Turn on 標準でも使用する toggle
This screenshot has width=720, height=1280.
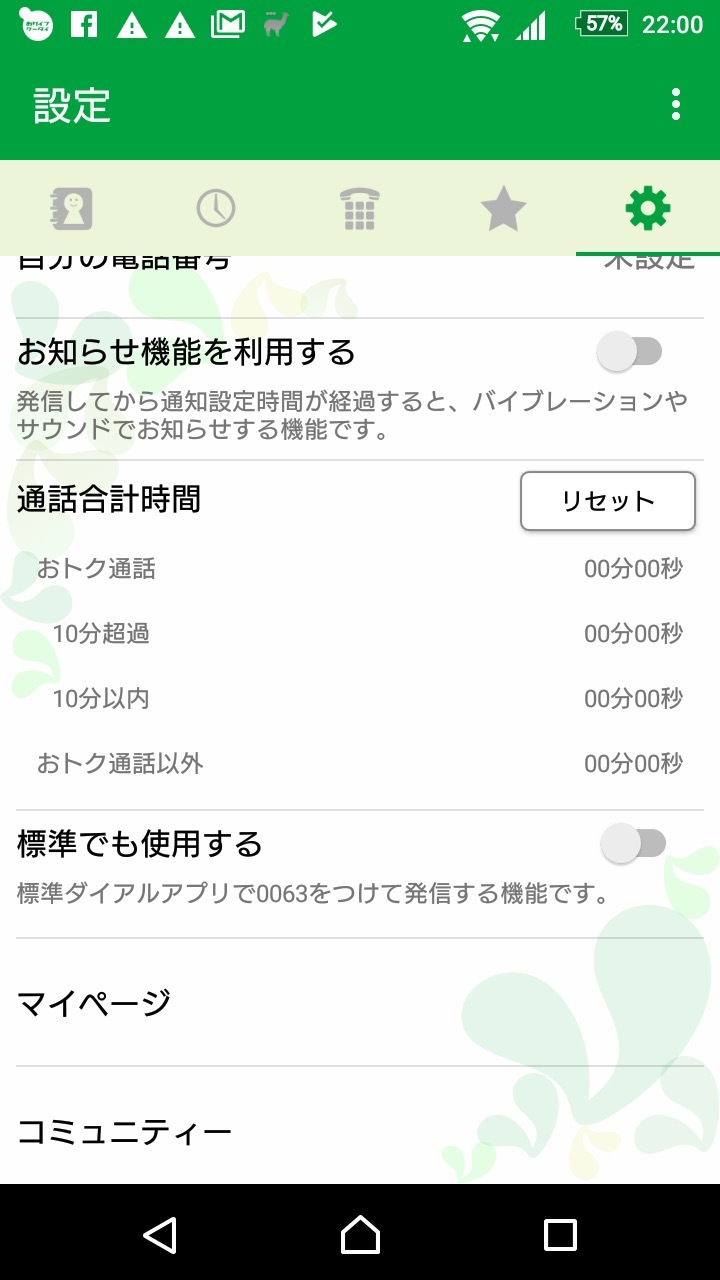click(x=633, y=843)
